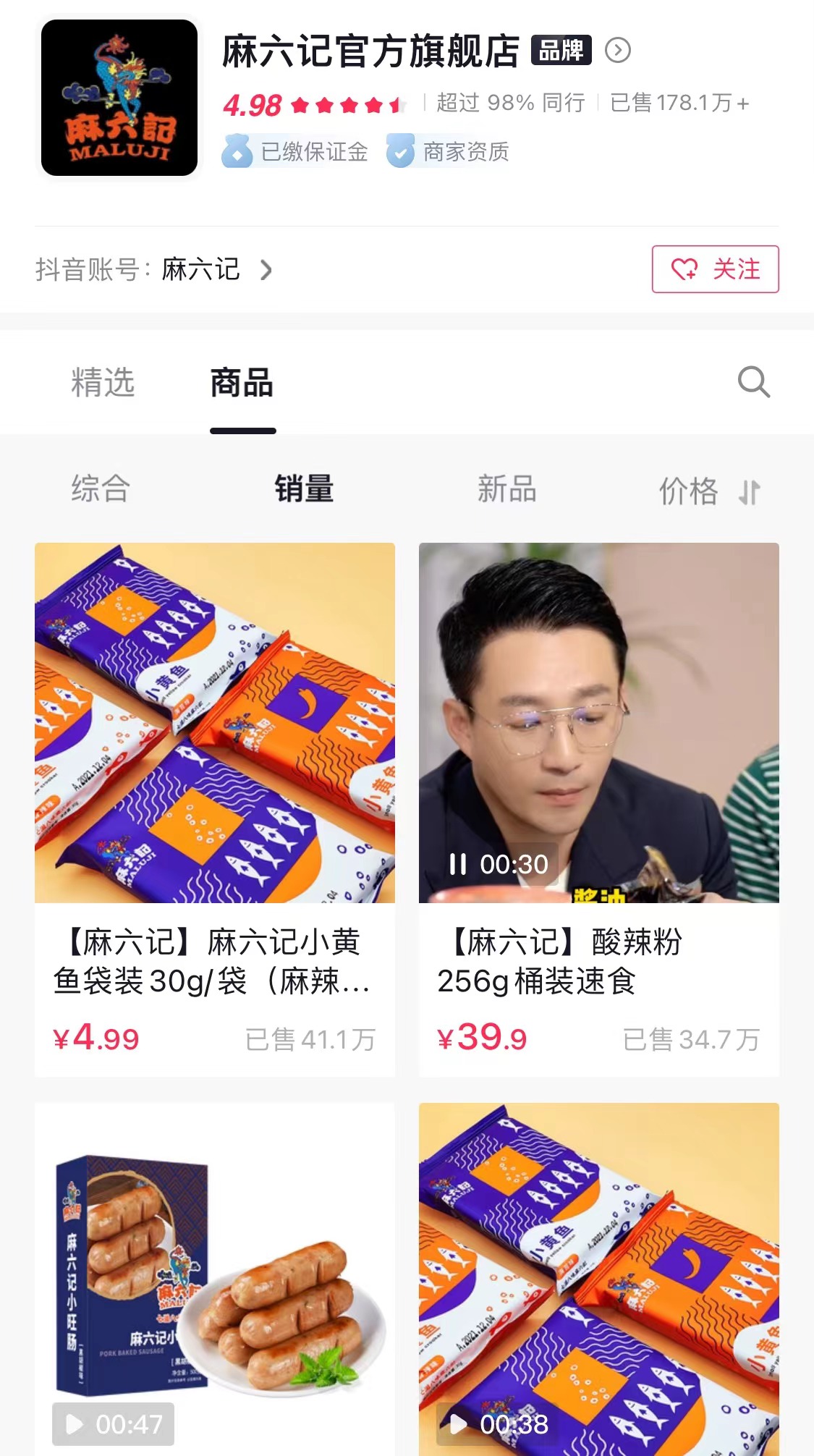Pause the 酸辣粉 product video
Screen dimensions: 814x1456
point(458,864)
